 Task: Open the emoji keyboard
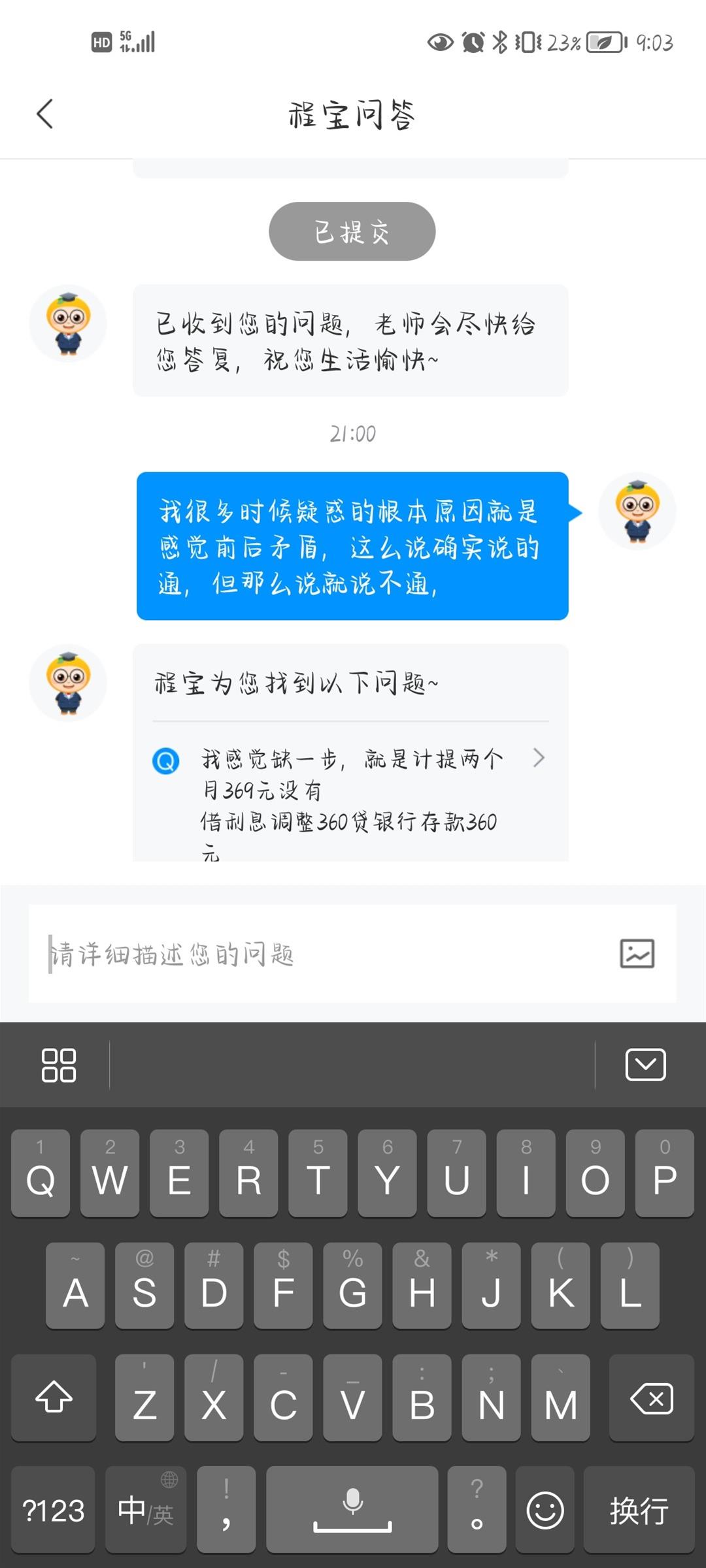[545, 1511]
